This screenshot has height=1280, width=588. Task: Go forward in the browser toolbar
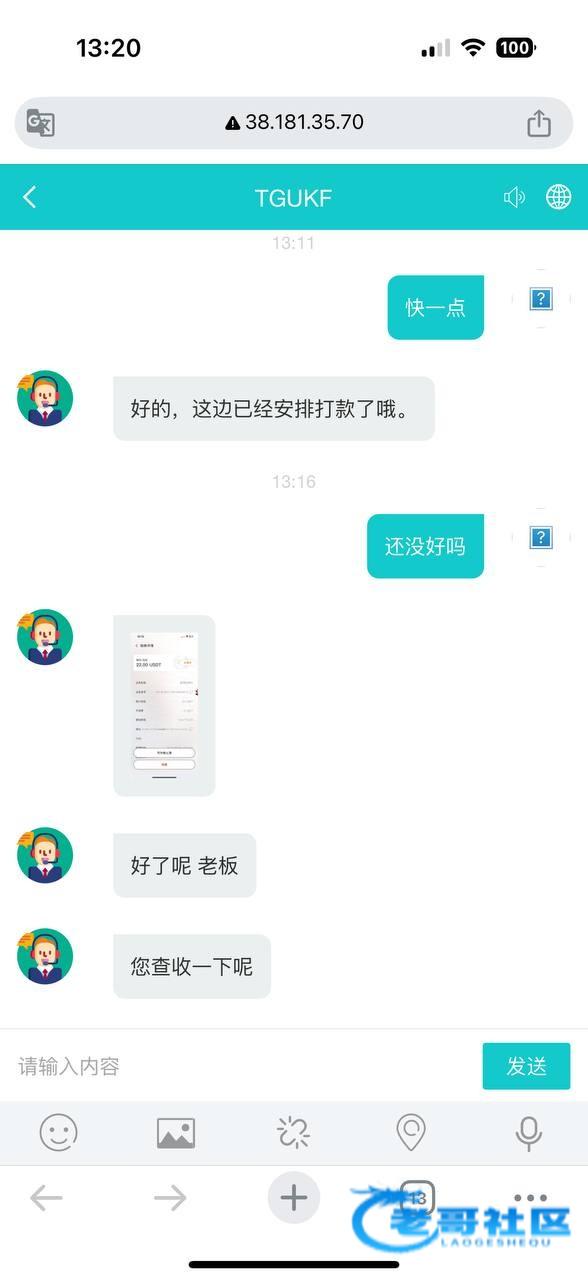(170, 1197)
